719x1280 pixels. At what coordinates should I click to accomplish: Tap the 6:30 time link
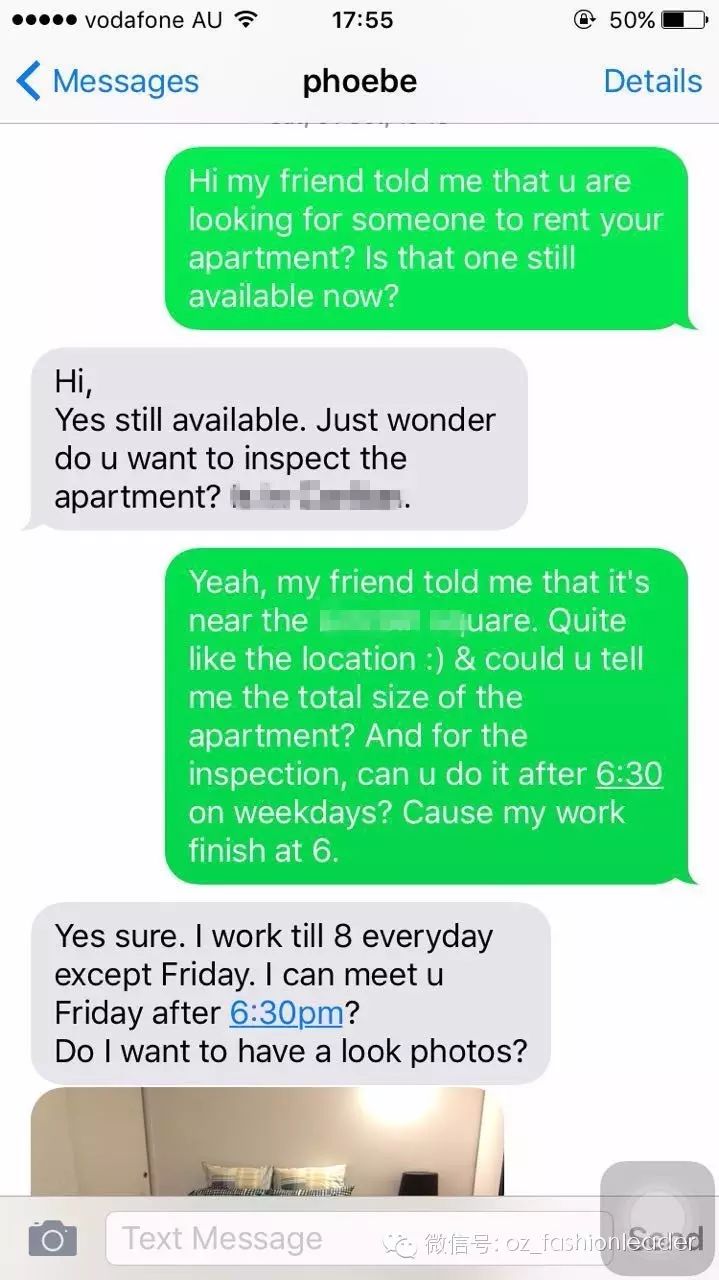(628, 774)
